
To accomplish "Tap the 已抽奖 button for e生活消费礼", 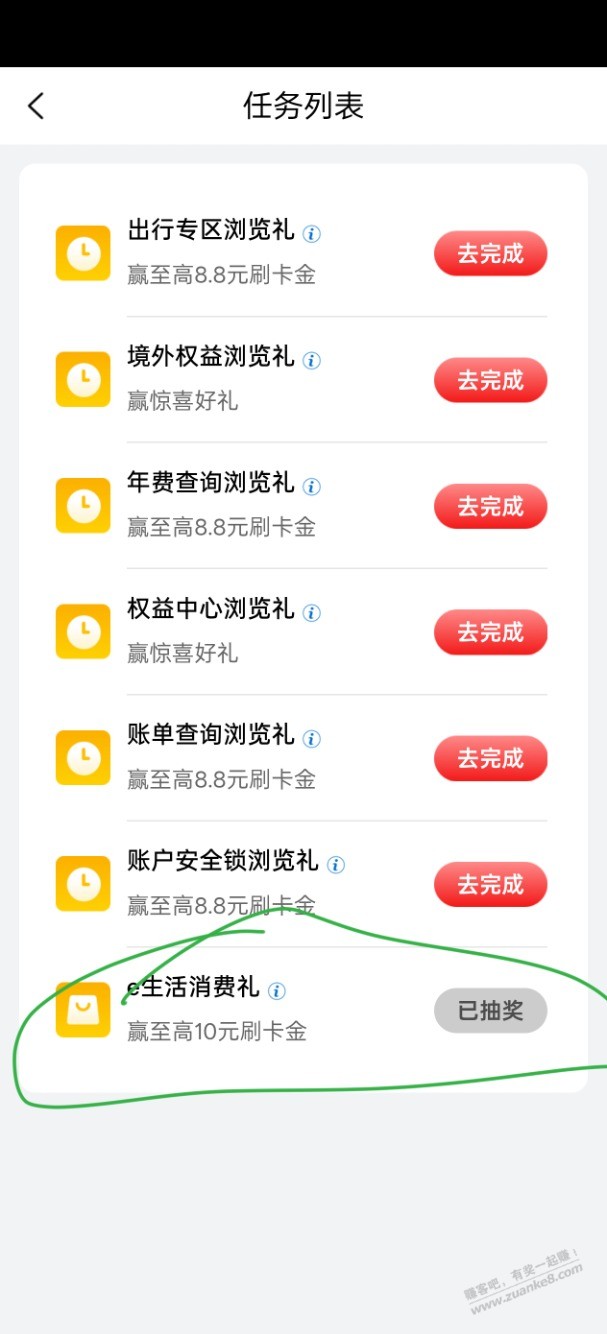I will (x=490, y=1010).
